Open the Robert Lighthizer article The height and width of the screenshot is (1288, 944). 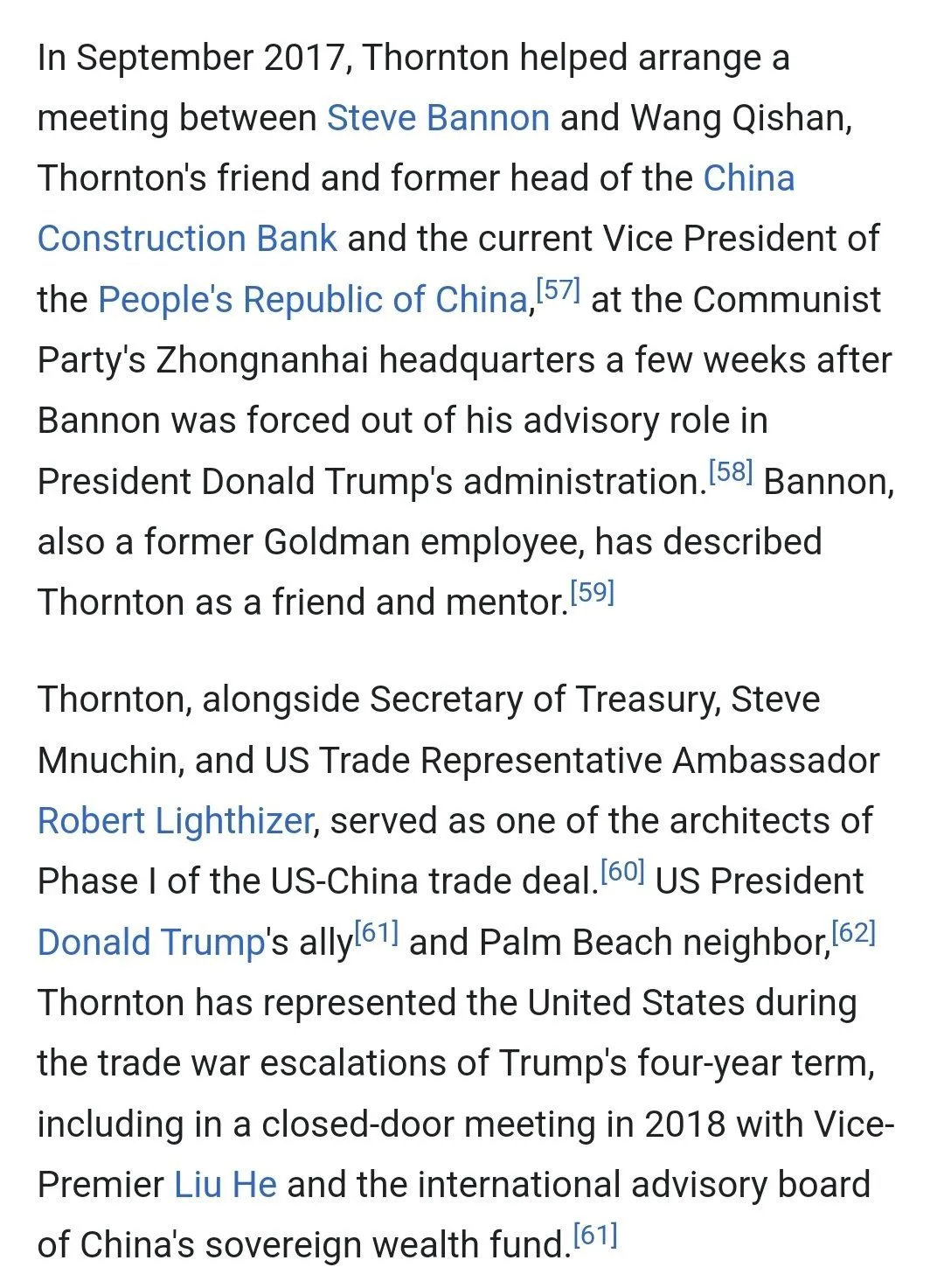tap(175, 821)
